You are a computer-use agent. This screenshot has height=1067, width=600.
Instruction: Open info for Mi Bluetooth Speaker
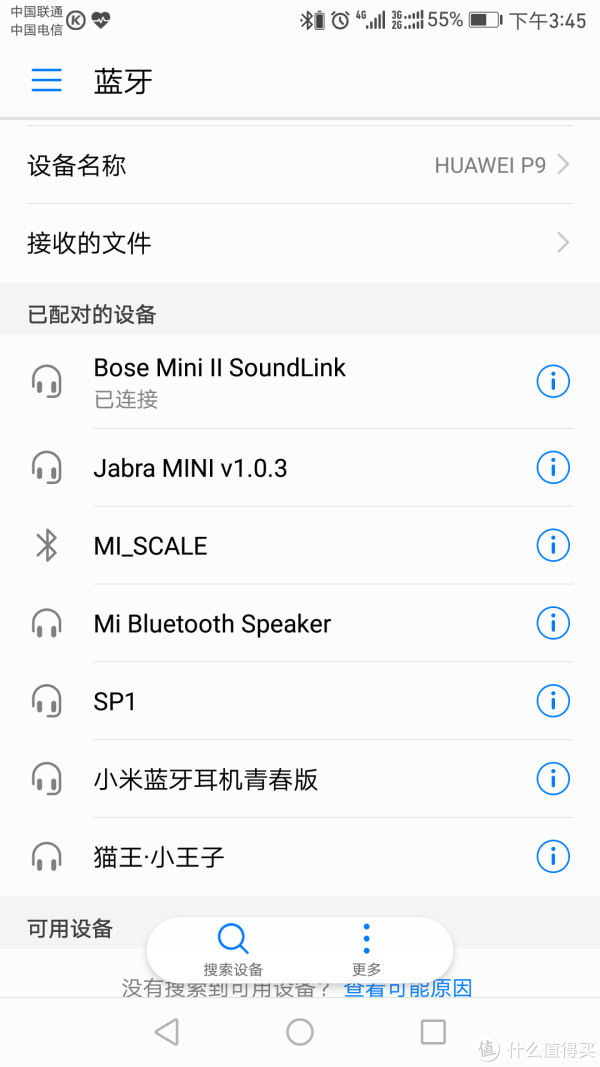click(x=552, y=623)
